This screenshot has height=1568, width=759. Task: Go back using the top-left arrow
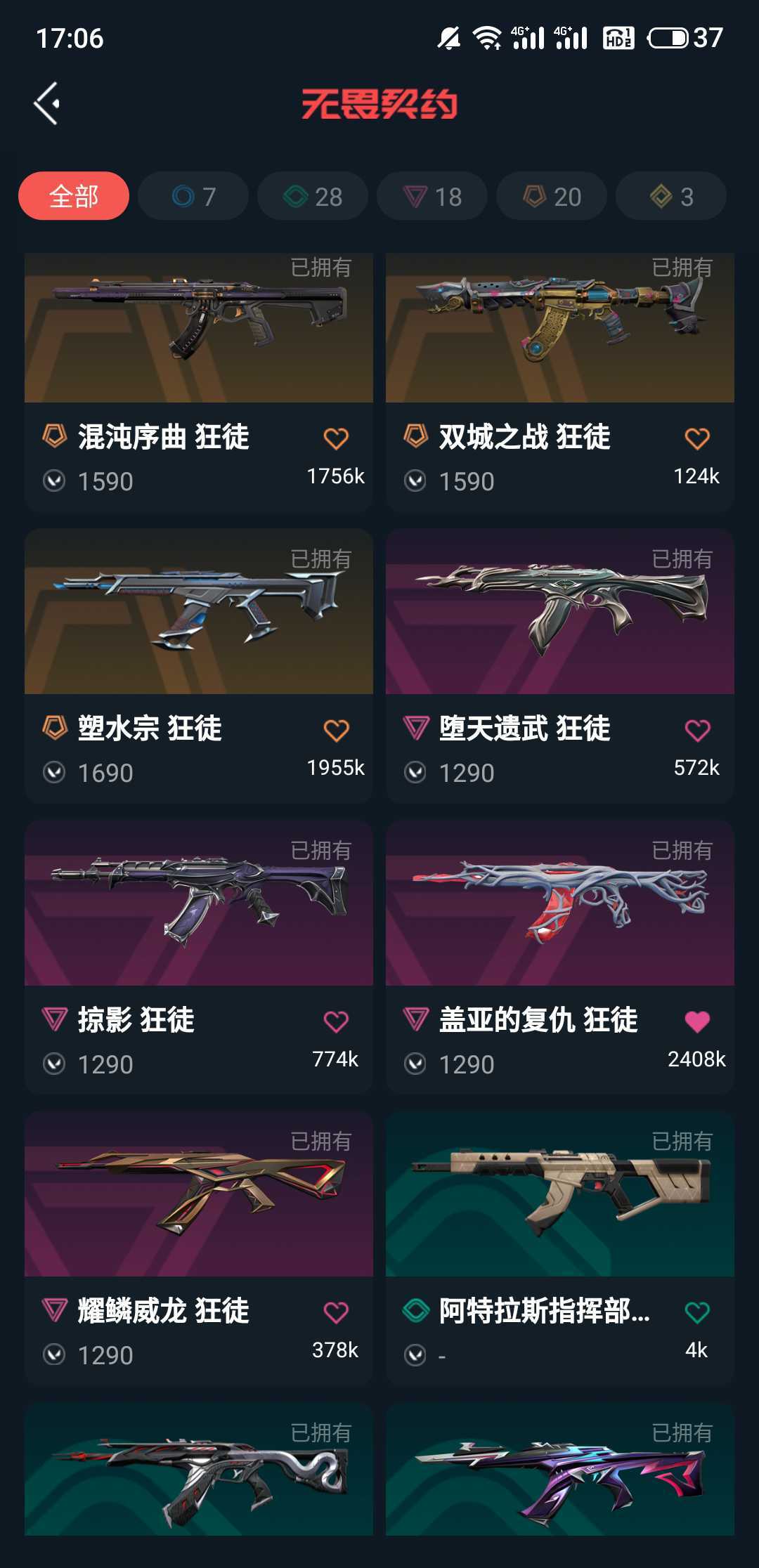(x=46, y=103)
